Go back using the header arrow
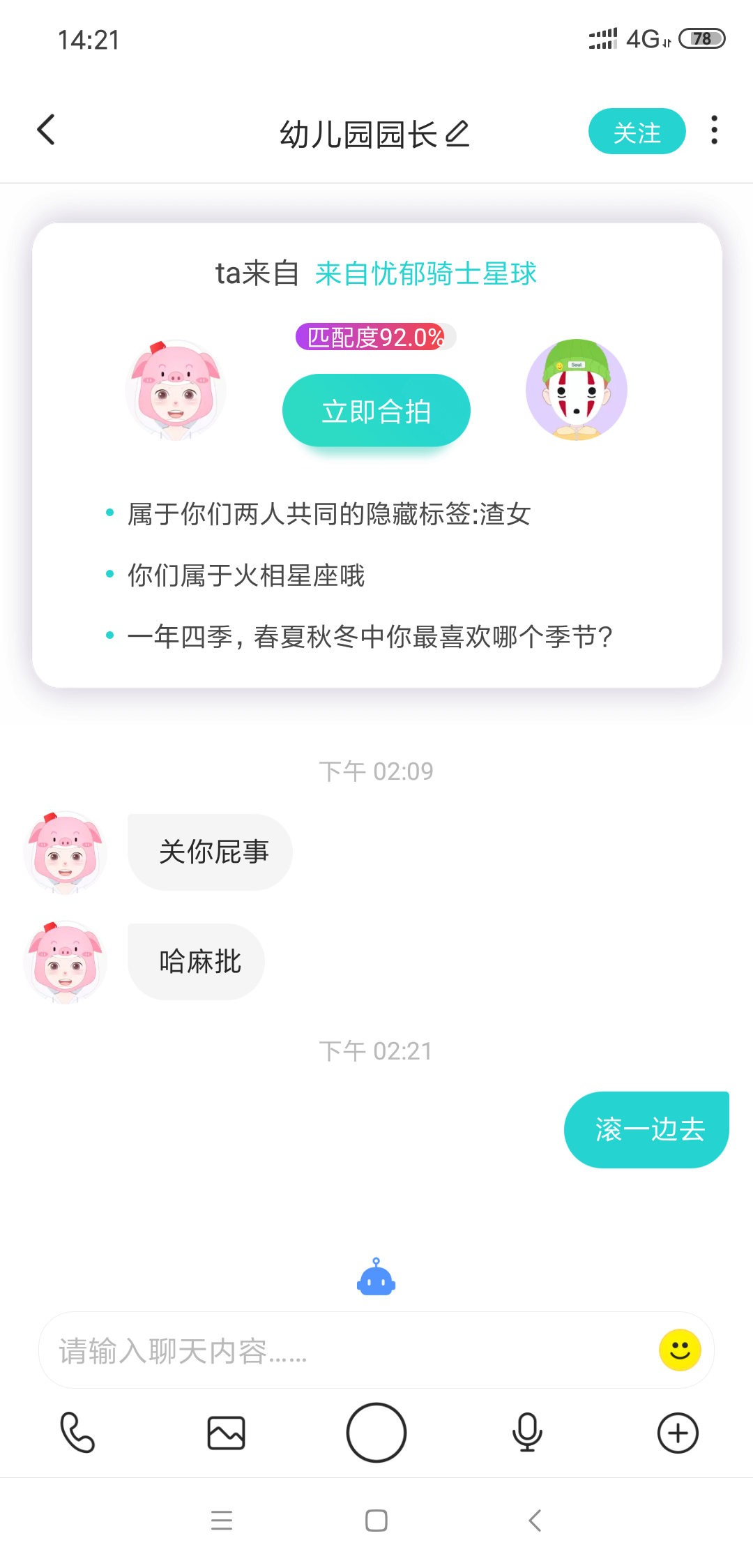This screenshot has width=753, height=1568. (46, 130)
